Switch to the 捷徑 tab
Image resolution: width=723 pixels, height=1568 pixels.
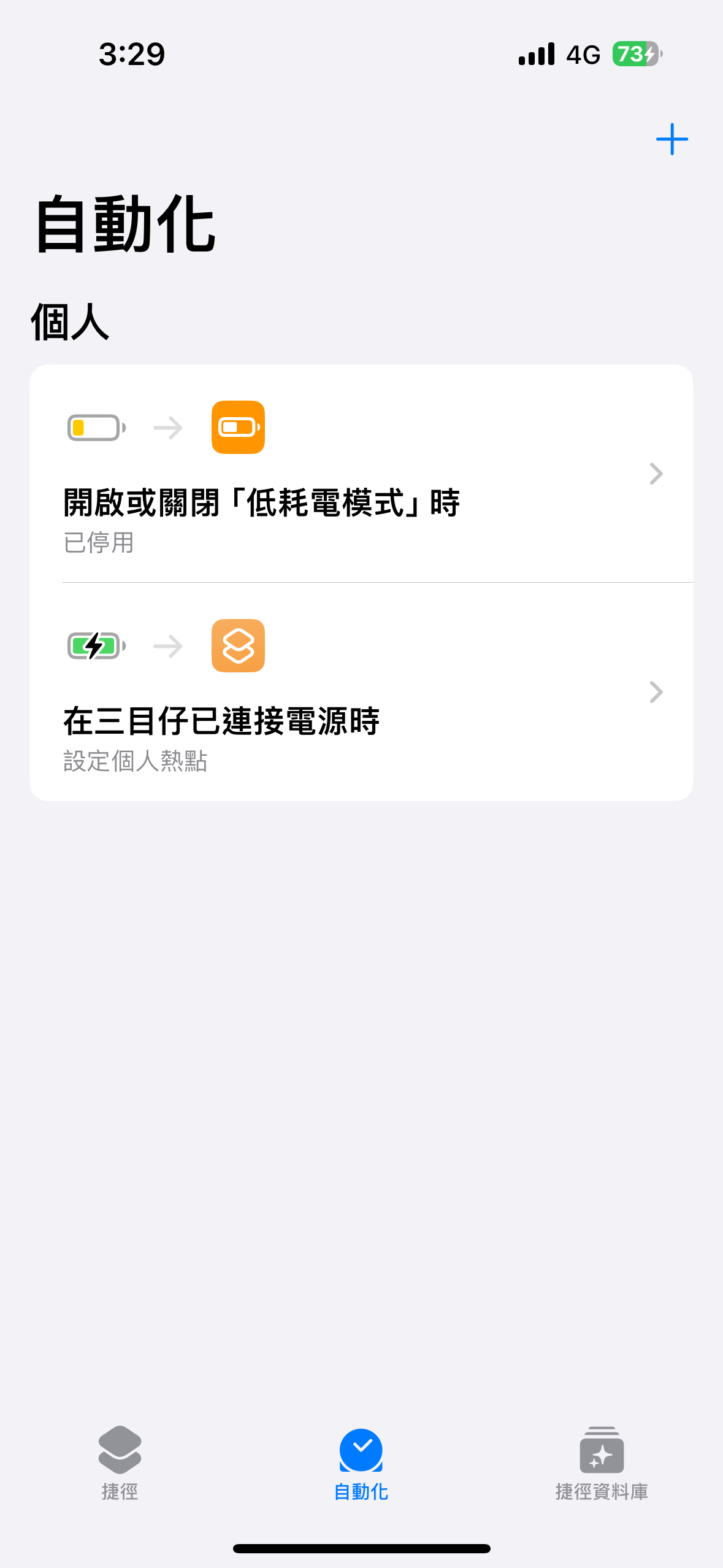120,1462
